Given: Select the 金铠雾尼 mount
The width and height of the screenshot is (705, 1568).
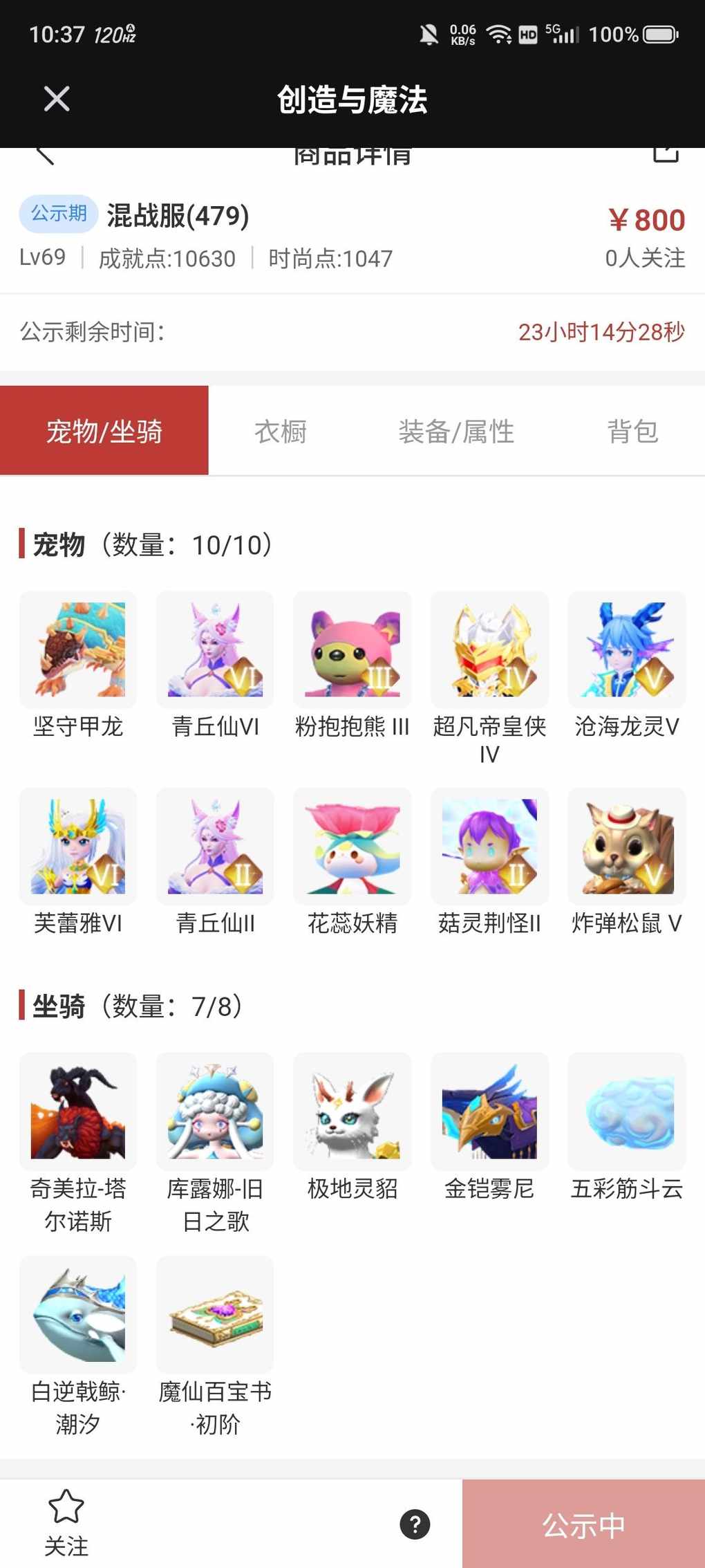Looking at the screenshot, I should click(x=489, y=1112).
